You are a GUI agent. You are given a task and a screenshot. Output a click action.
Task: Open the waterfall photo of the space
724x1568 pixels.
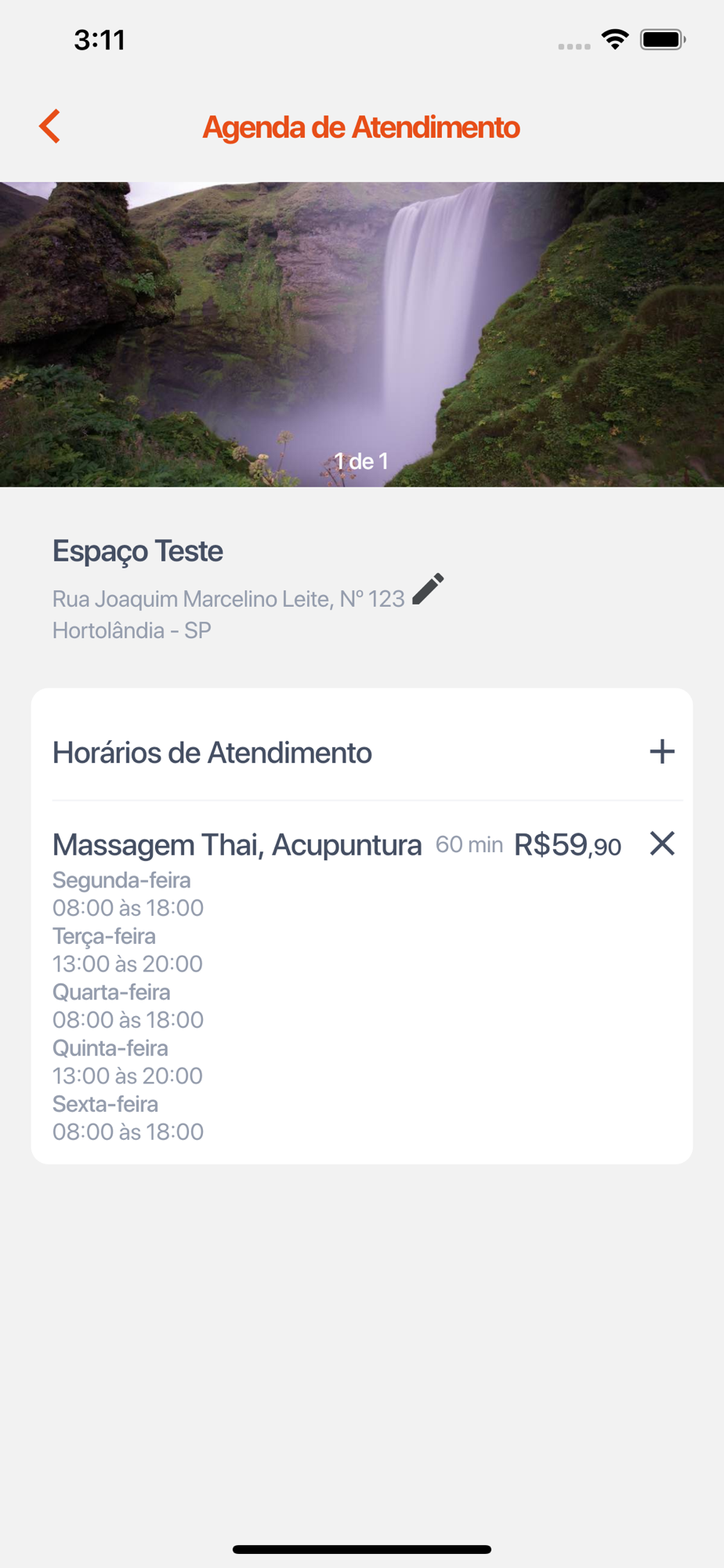[x=362, y=334]
